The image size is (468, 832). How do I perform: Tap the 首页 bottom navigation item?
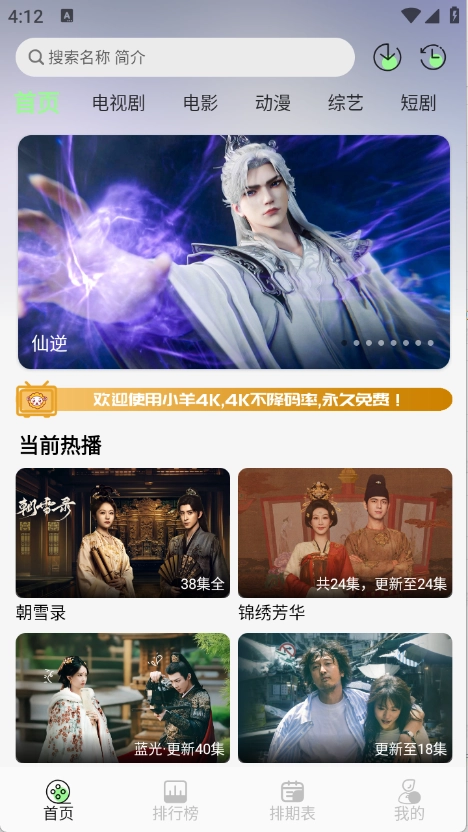(x=58, y=800)
